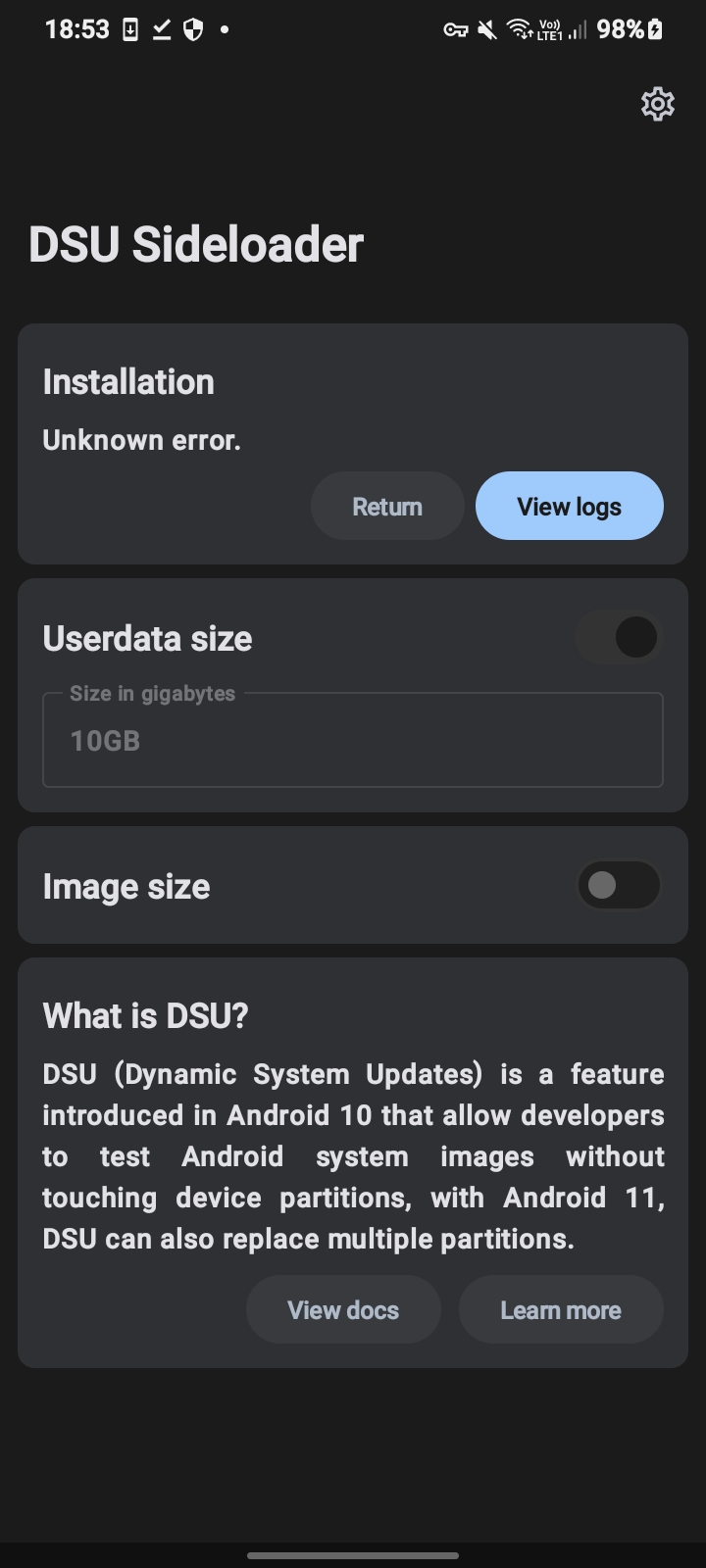The width and height of the screenshot is (706, 1568).
Task: Enable the Image size toggle
Action: pyautogui.click(x=619, y=885)
